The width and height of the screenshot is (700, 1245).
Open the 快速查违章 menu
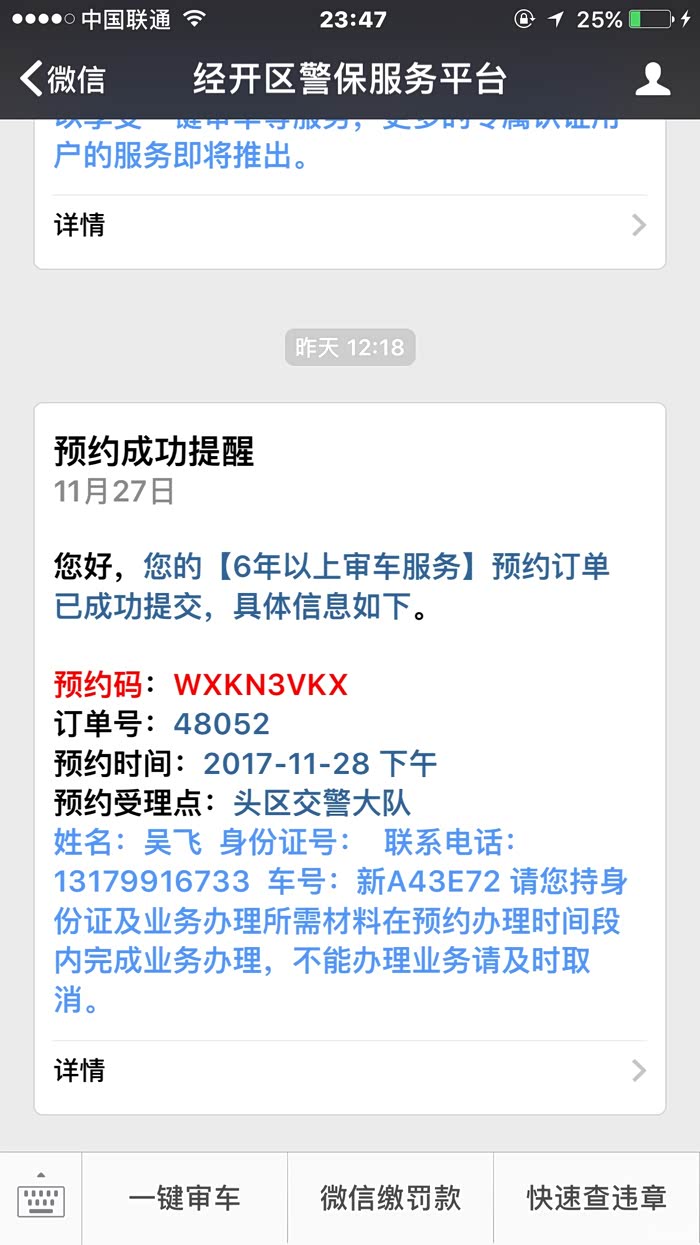[x=597, y=1198]
